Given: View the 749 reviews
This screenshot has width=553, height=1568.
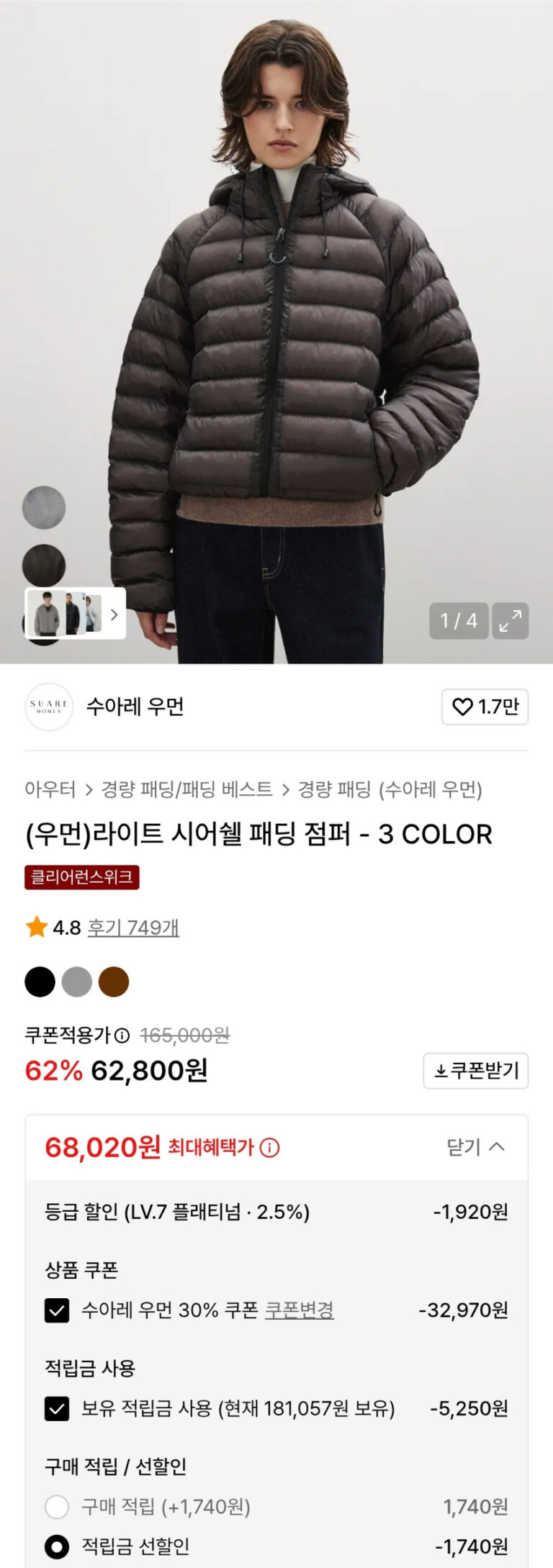Looking at the screenshot, I should pos(133,928).
